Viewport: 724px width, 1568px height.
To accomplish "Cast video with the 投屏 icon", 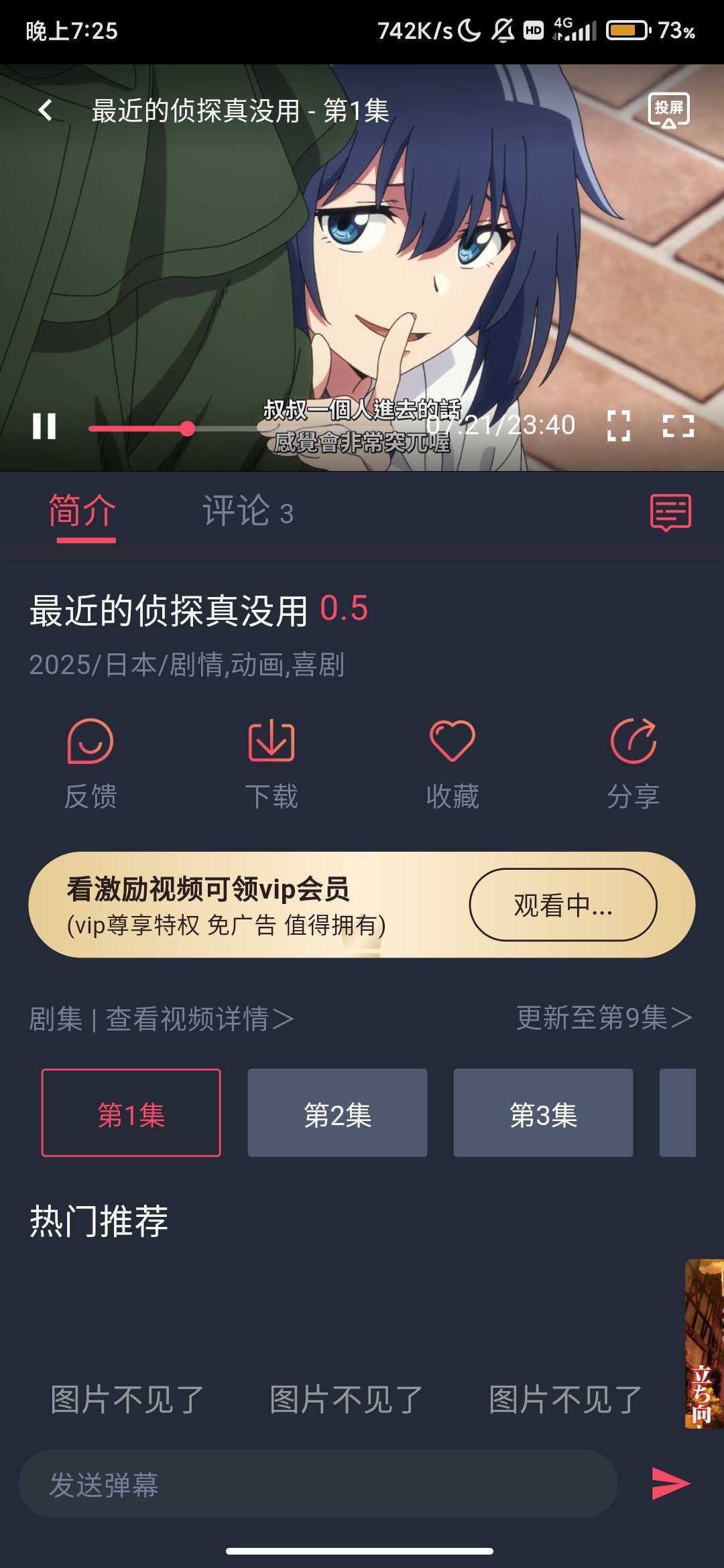I will [668, 110].
